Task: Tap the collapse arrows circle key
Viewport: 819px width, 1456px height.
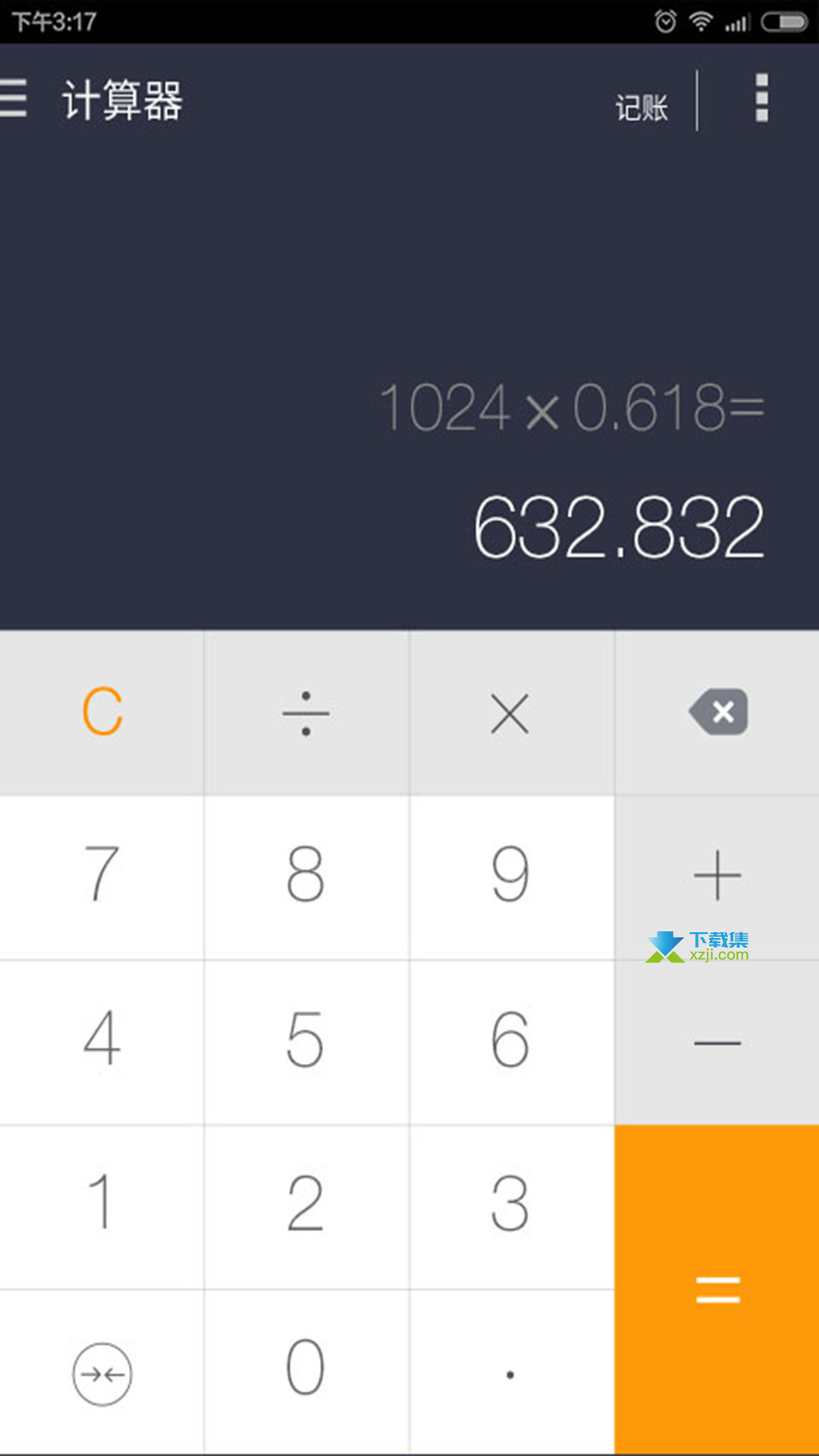Action: pyautogui.click(x=102, y=1373)
